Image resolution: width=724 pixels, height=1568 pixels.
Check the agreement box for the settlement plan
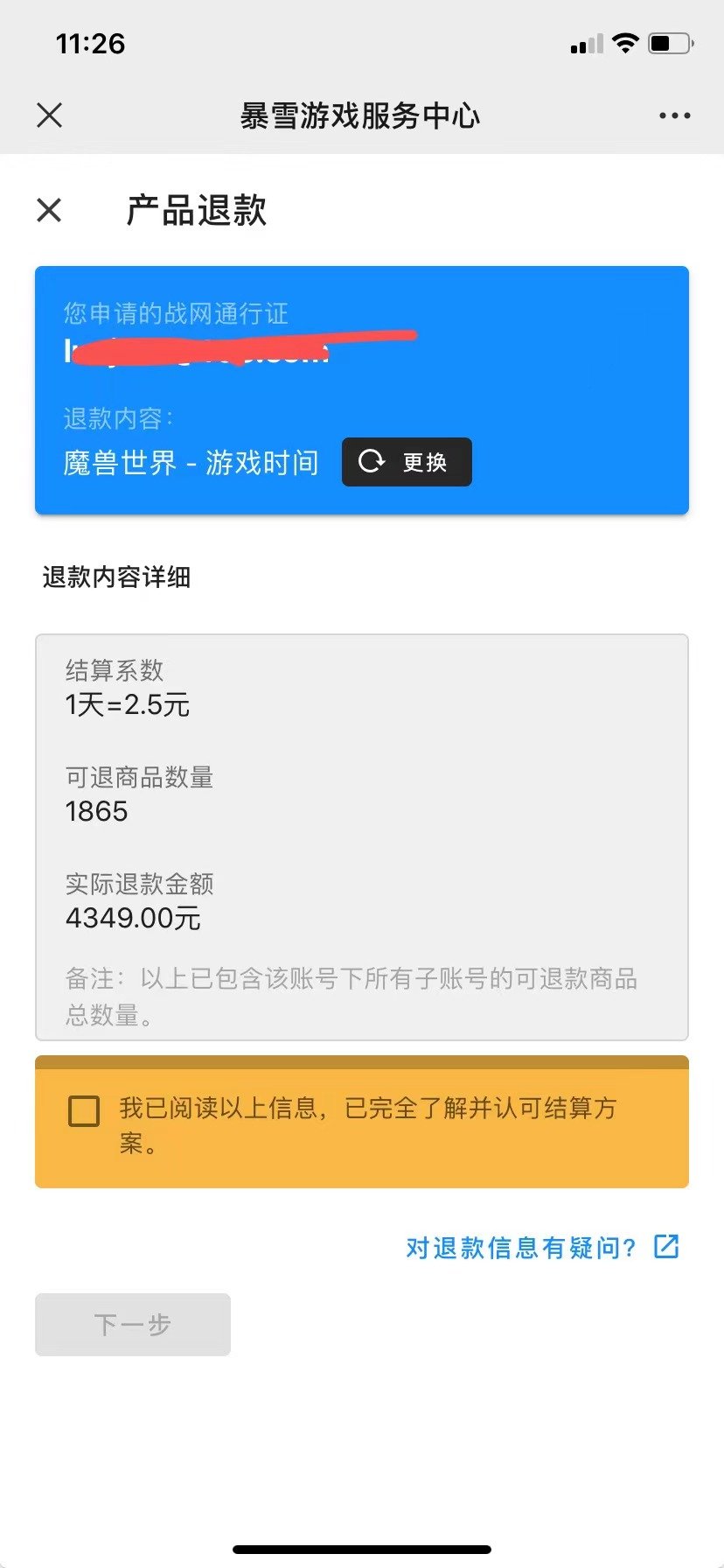coord(84,1111)
